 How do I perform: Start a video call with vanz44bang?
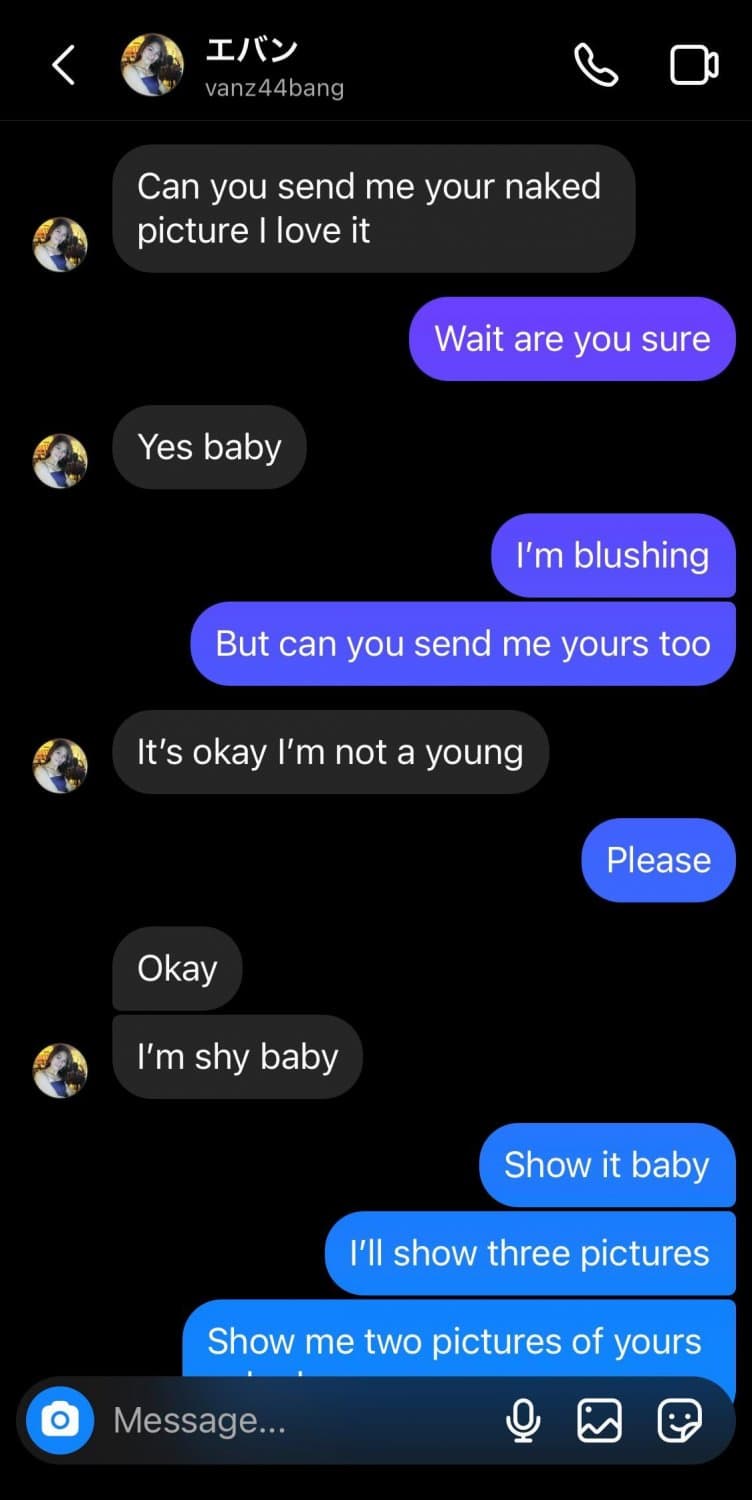tap(693, 66)
